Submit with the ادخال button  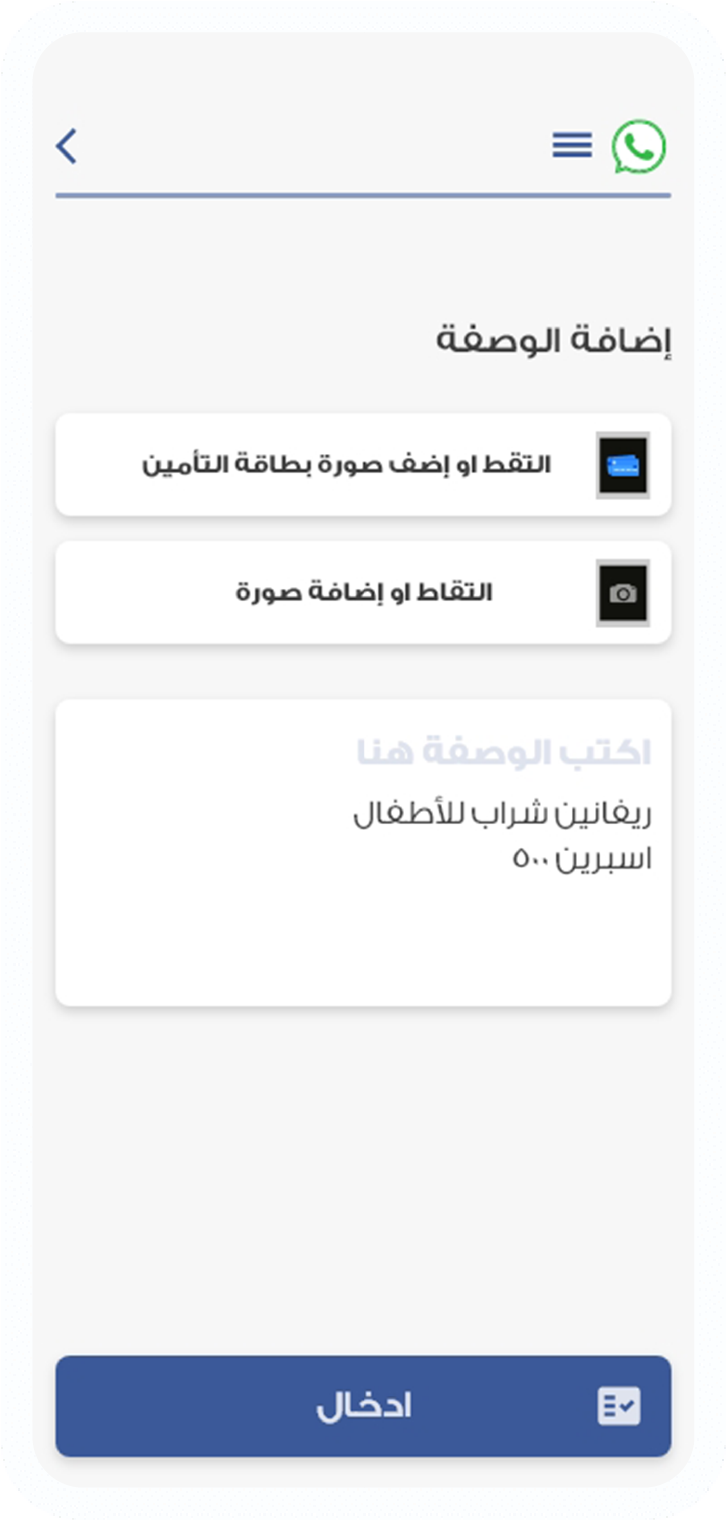(x=363, y=1406)
